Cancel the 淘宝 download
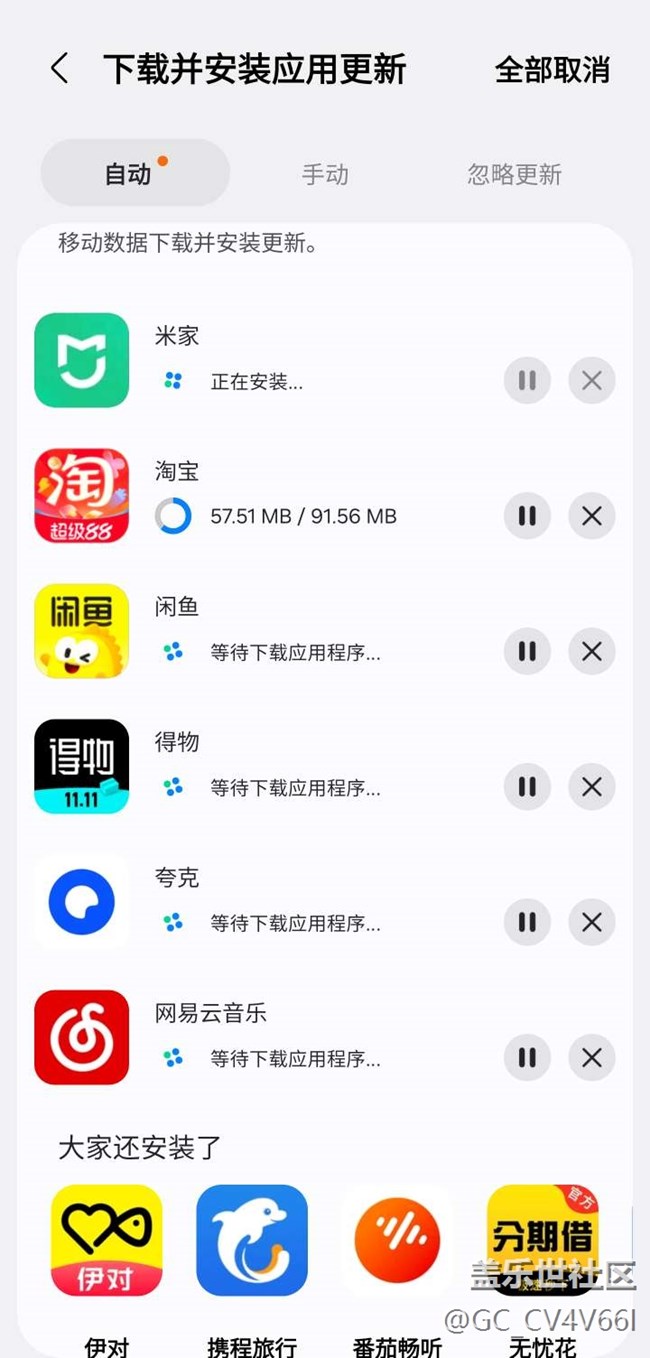This screenshot has width=650, height=1358. pos(592,516)
